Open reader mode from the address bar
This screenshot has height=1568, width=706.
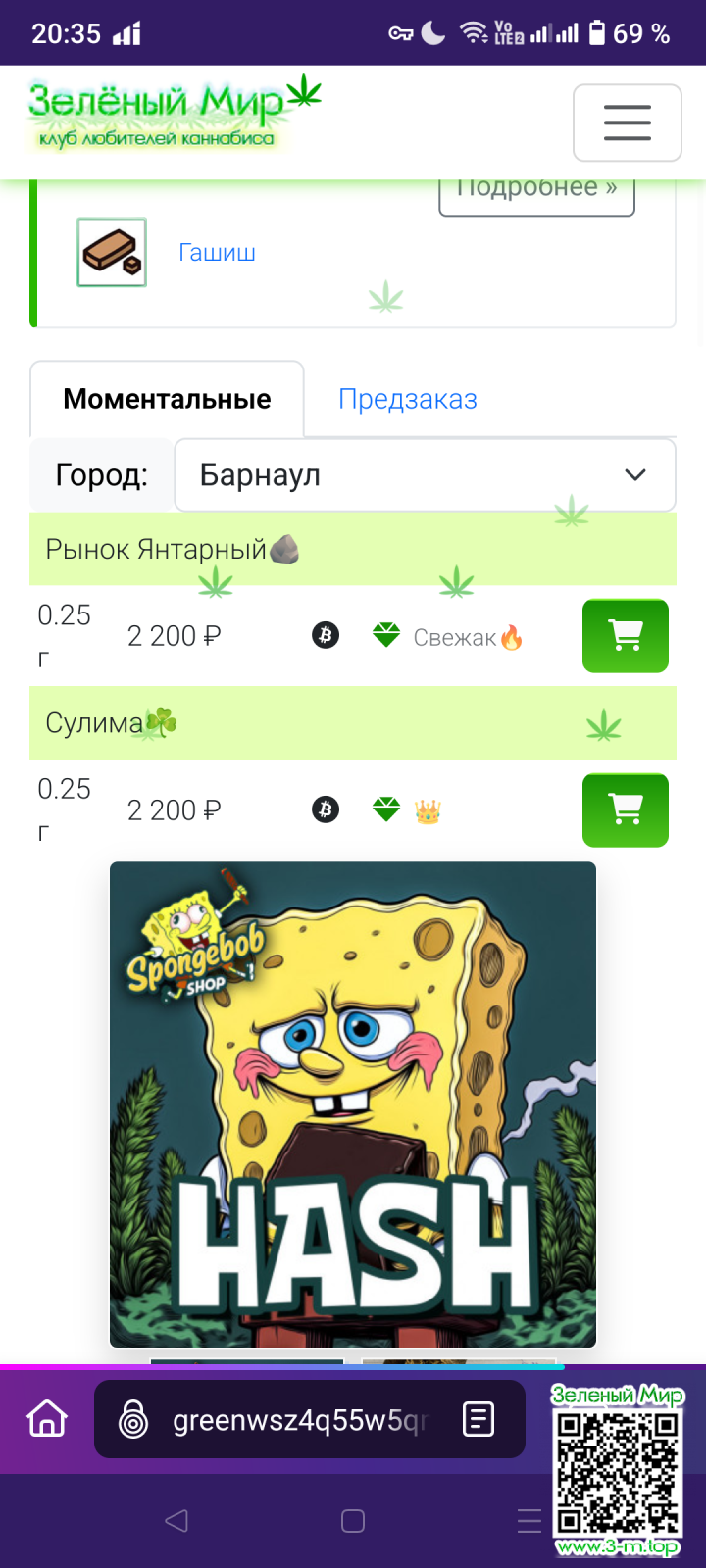point(479,1419)
